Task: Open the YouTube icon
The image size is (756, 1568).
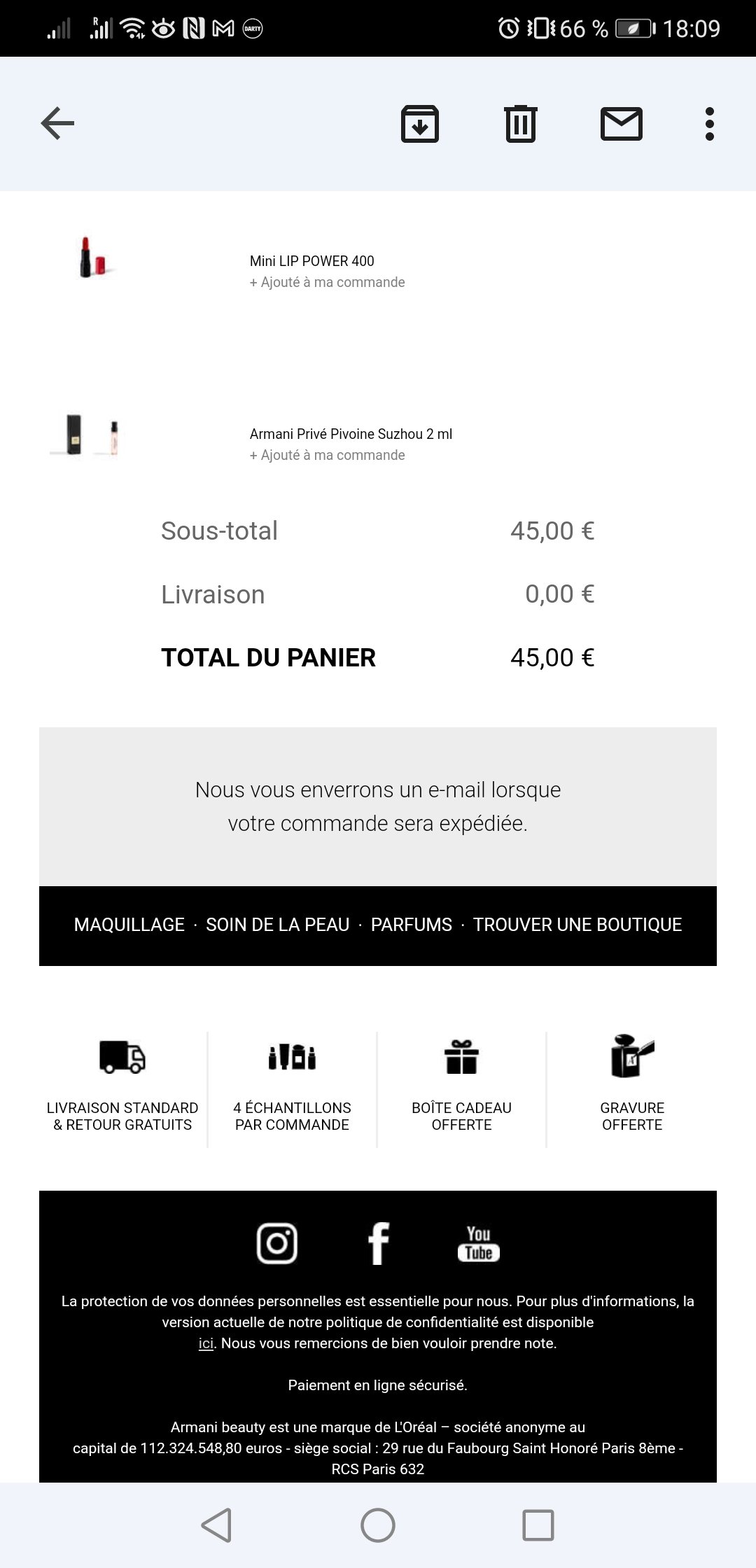Action: pos(479,1243)
